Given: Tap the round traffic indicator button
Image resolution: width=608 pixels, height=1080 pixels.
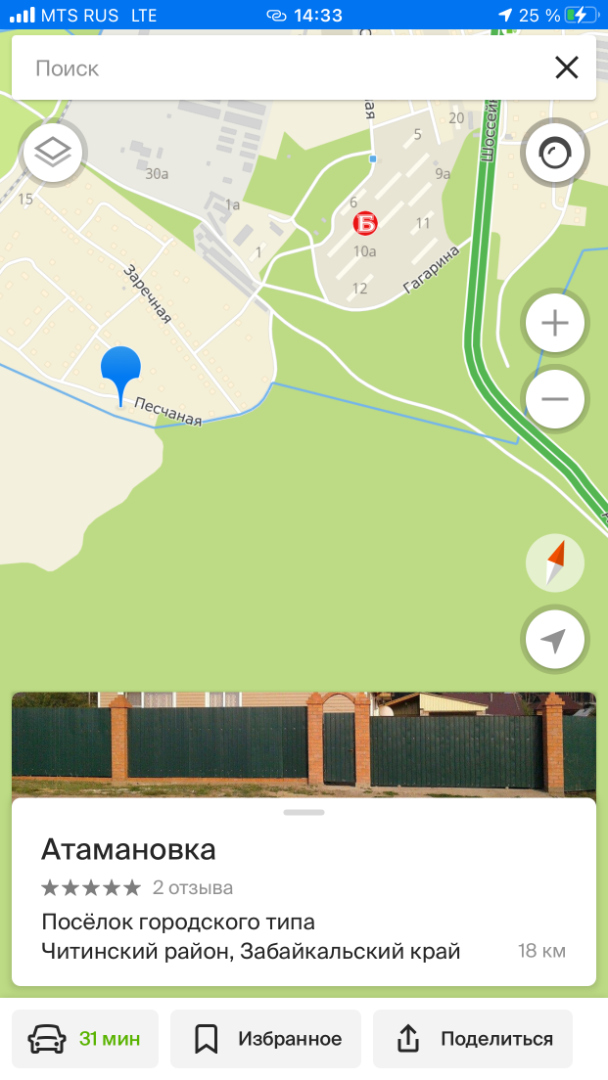Looking at the screenshot, I should [554, 153].
